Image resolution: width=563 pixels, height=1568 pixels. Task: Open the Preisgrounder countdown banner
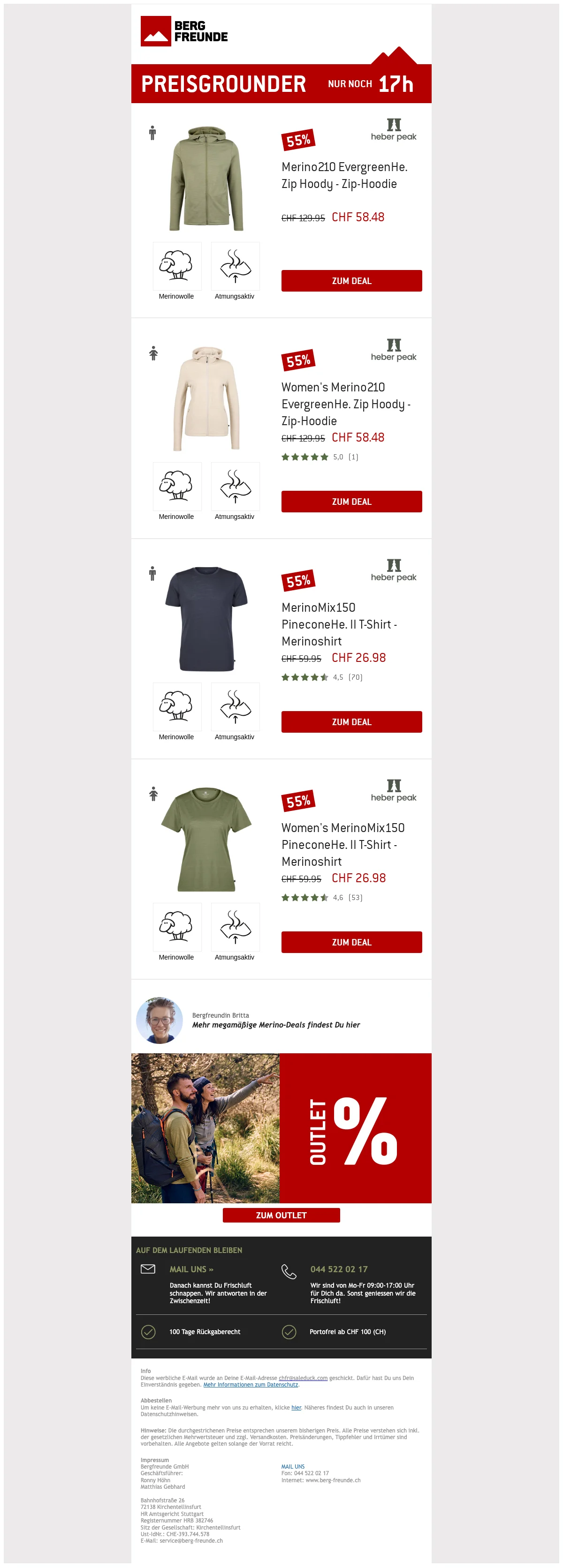pos(281,83)
